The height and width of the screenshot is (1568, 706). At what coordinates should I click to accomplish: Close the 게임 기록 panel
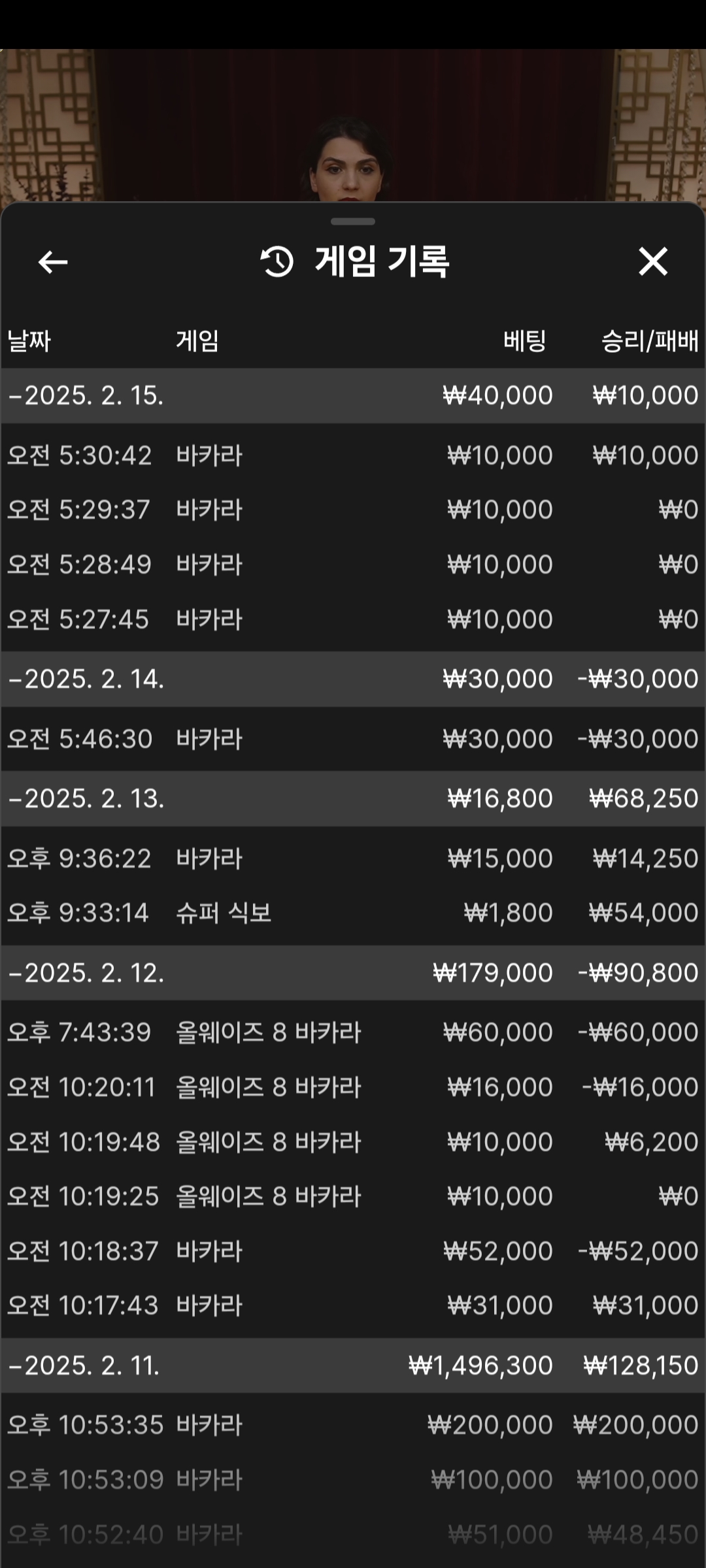pos(652,262)
